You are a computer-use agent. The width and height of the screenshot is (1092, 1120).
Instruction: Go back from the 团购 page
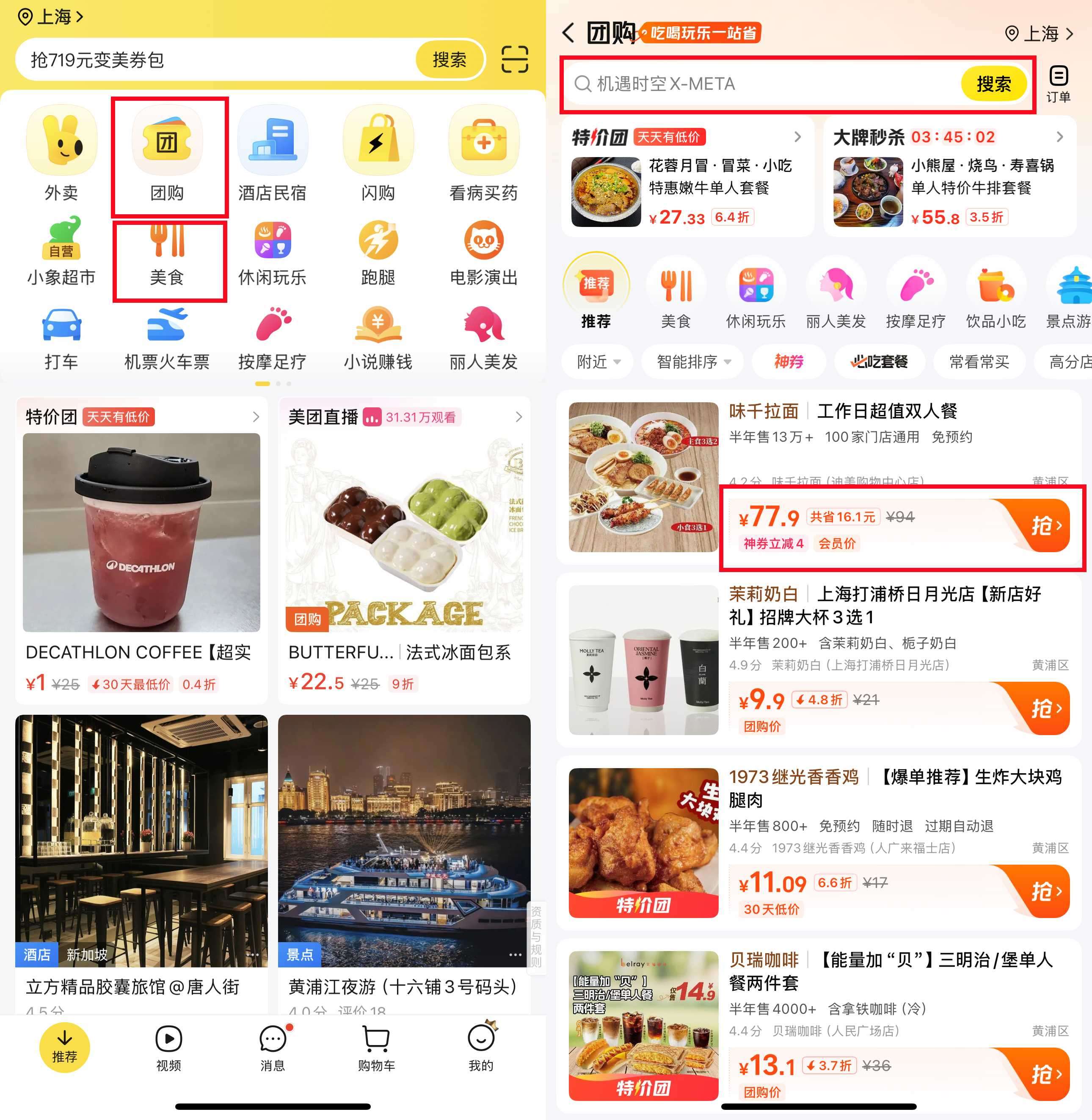[568, 33]
